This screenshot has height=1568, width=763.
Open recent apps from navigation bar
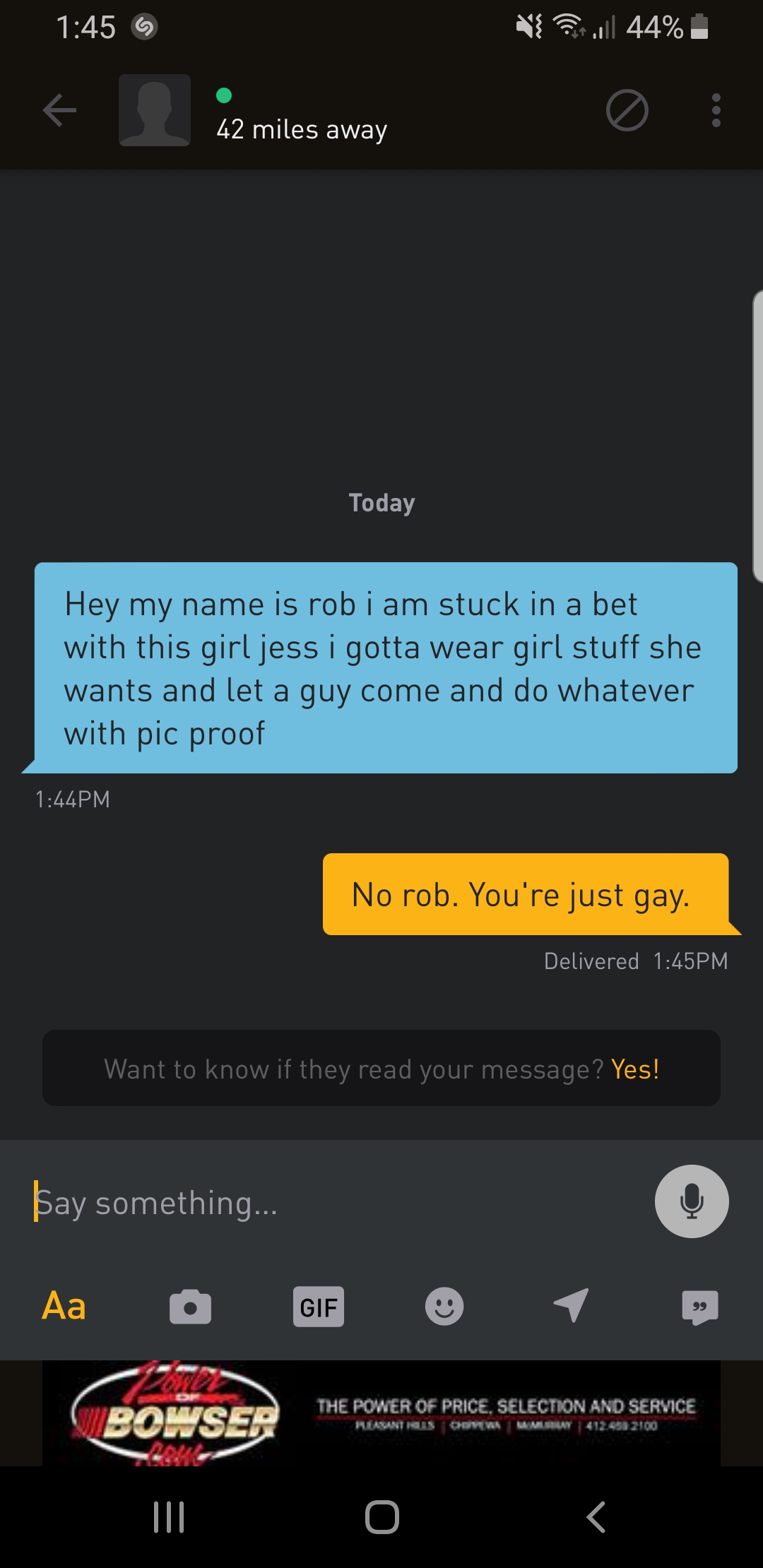coord(169,1516)
